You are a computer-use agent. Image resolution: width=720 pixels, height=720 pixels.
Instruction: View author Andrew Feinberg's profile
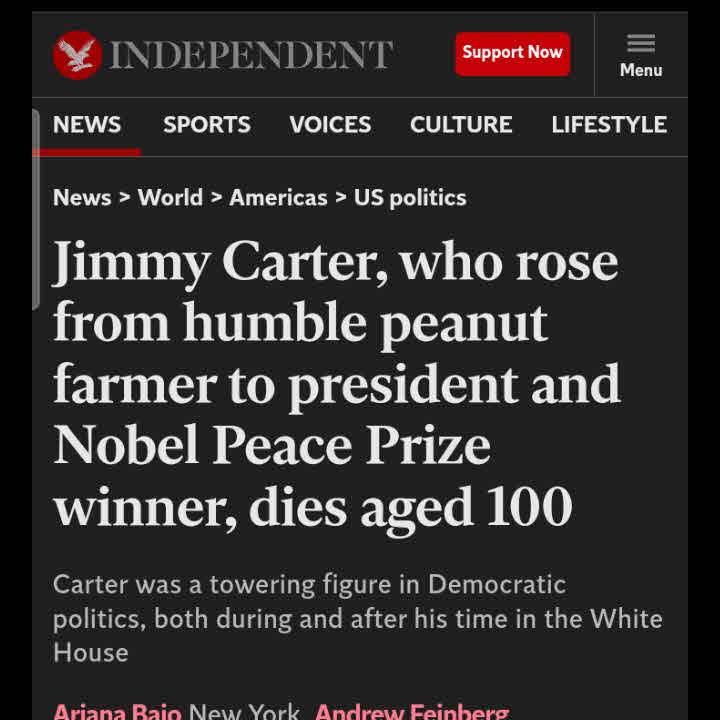point(412,711)
